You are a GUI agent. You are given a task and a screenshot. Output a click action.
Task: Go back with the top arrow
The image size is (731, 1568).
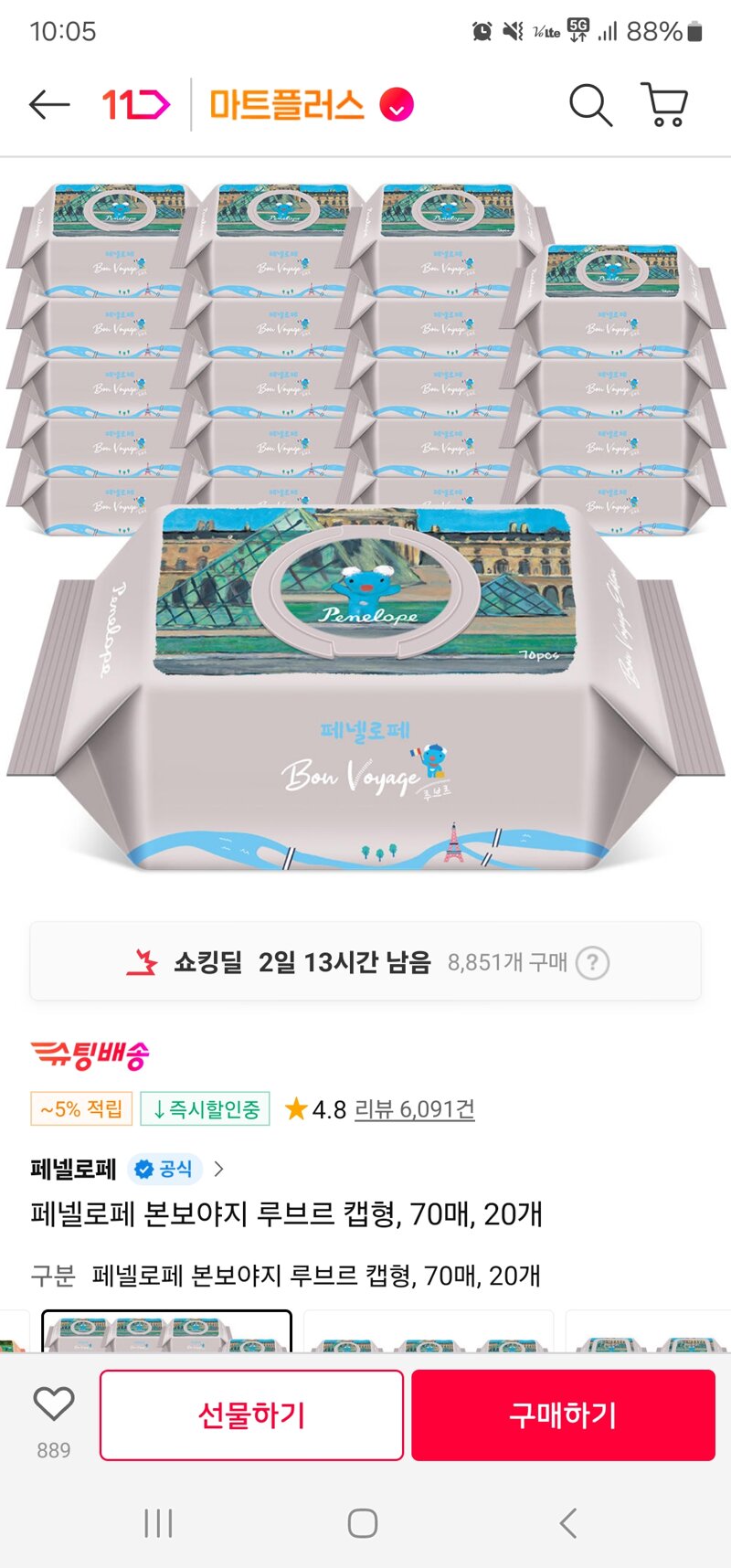click(49, 105)
